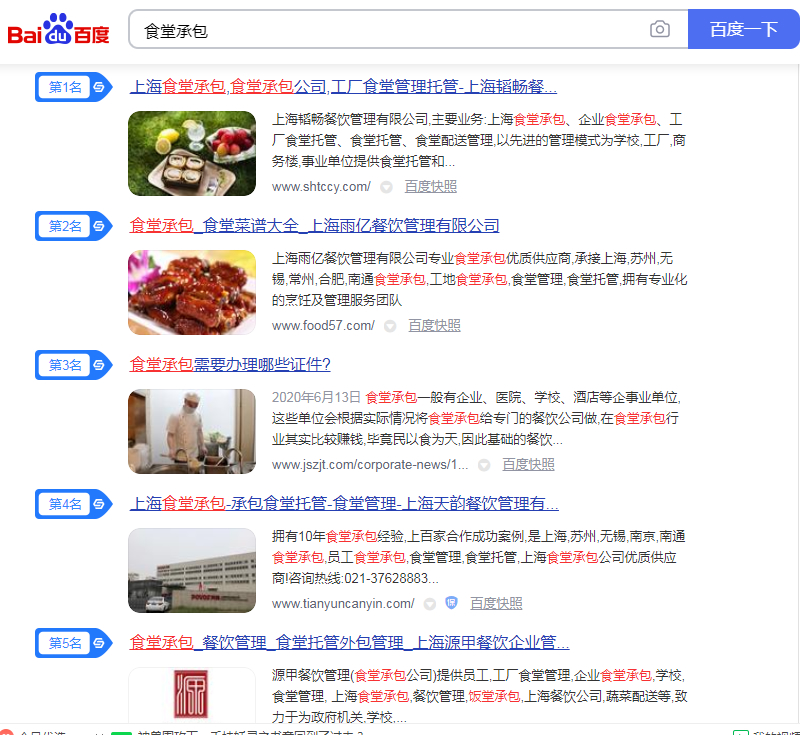Image resolution: width=800 pixels, height=735 pixels.
Task: Open the 上海天韵餐饮管理 result title
Action: click(x=344, y=503)
